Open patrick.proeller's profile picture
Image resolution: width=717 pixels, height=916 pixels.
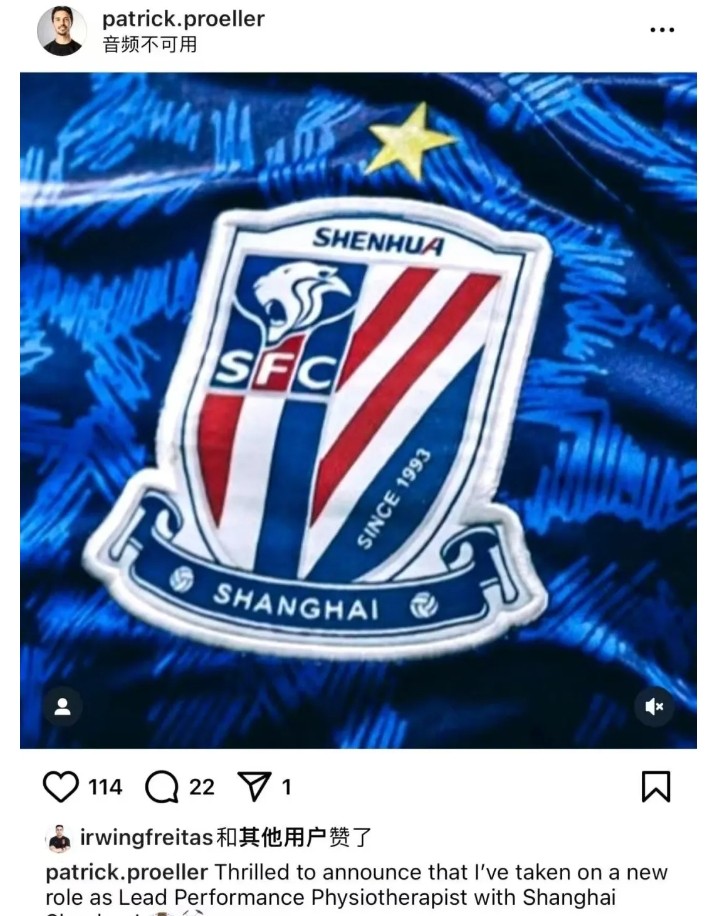click(62, 31)
